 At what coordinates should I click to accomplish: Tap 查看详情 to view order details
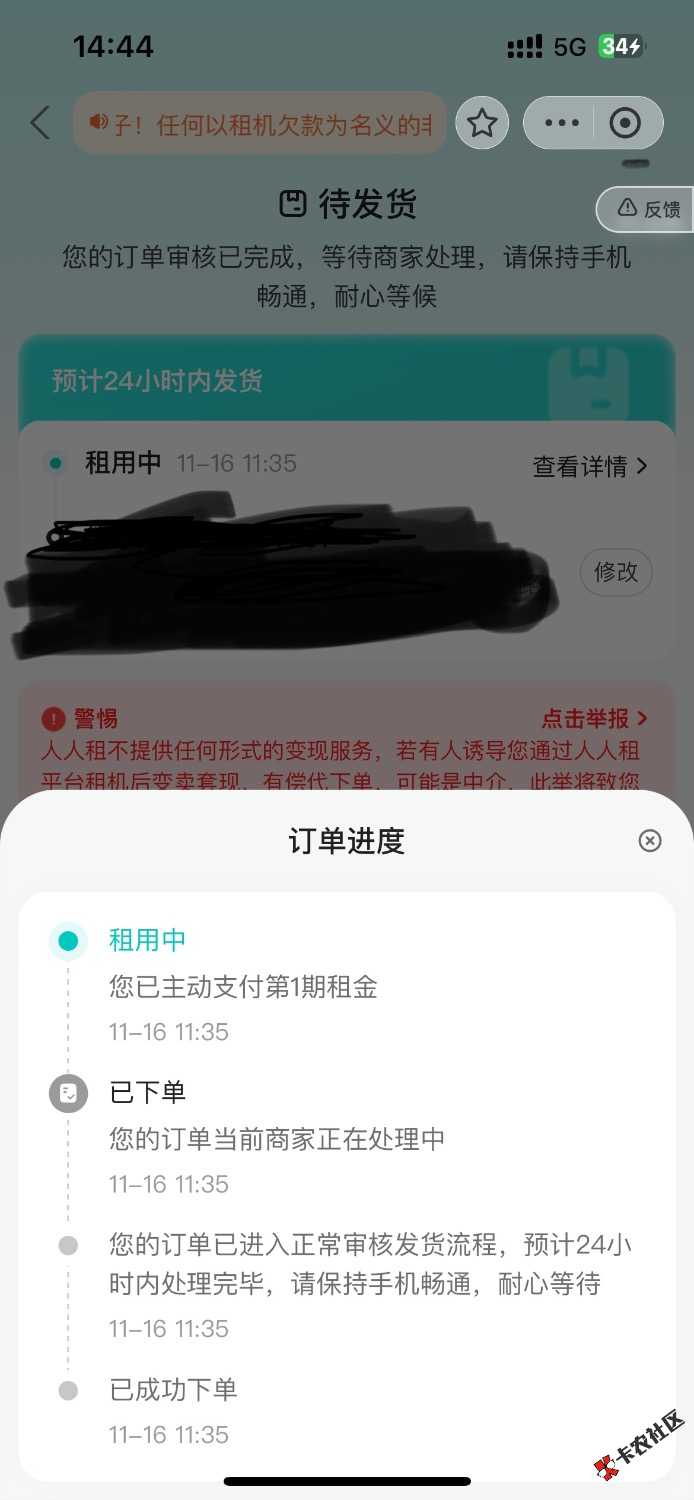pyautogui.click(x=590, y=466)
